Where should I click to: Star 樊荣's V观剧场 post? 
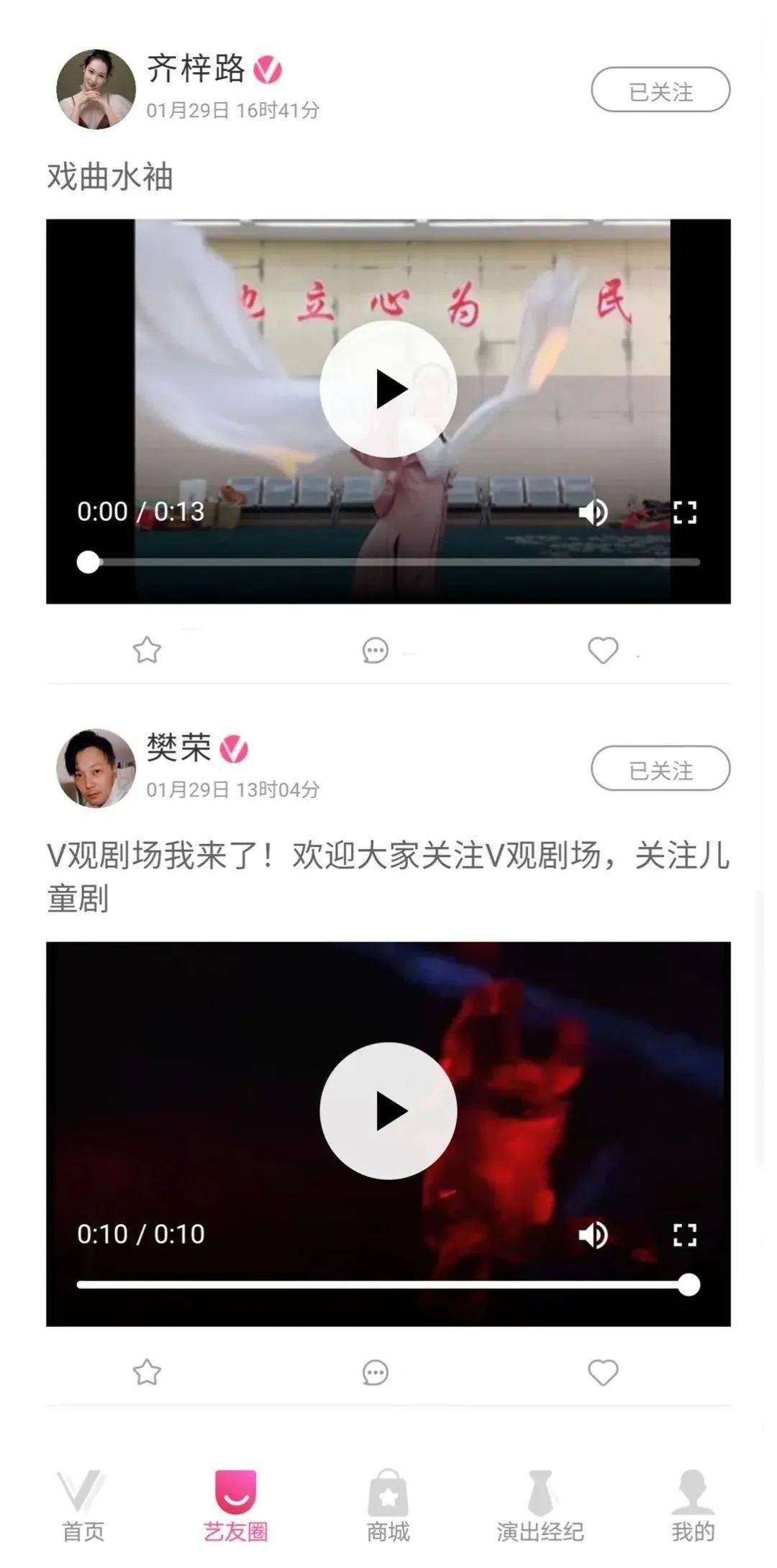147,1372
